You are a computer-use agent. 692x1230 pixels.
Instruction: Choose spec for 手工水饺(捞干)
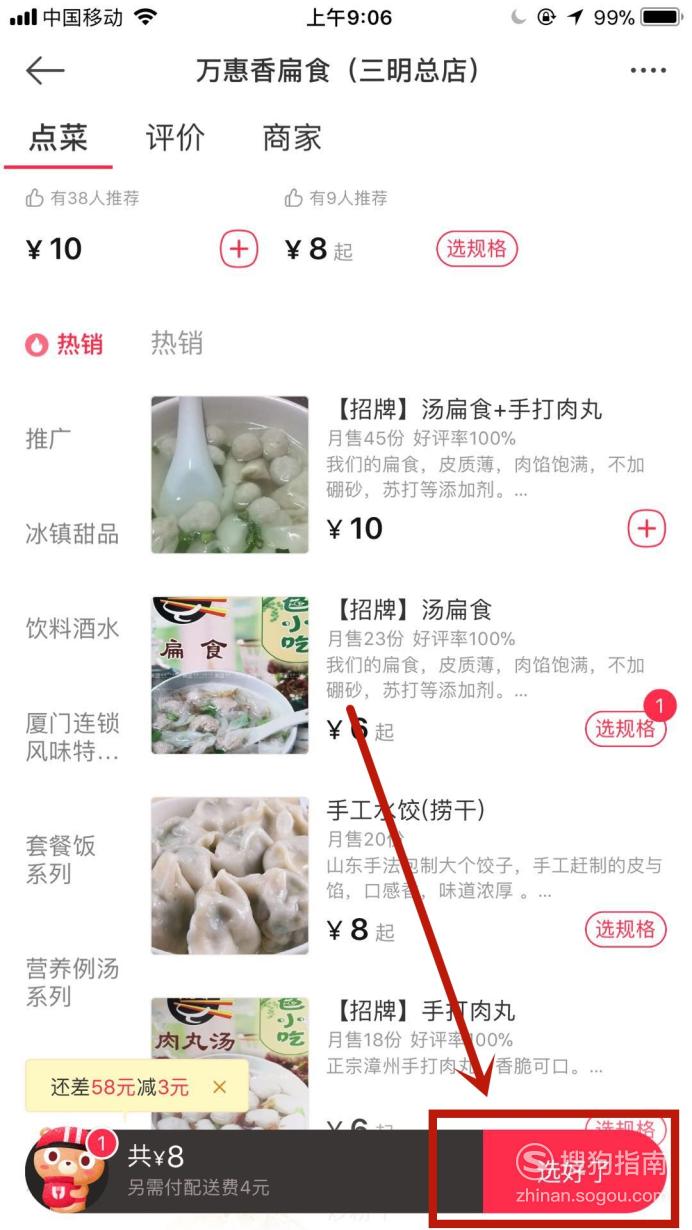coord(625,929)
